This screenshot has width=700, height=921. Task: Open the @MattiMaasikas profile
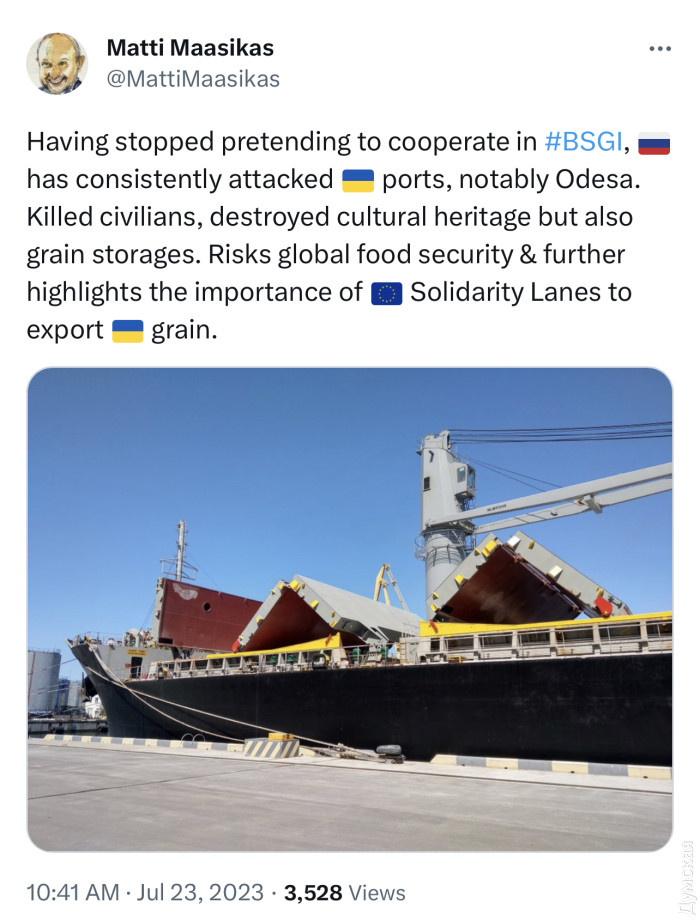click(x=192, y=78)
